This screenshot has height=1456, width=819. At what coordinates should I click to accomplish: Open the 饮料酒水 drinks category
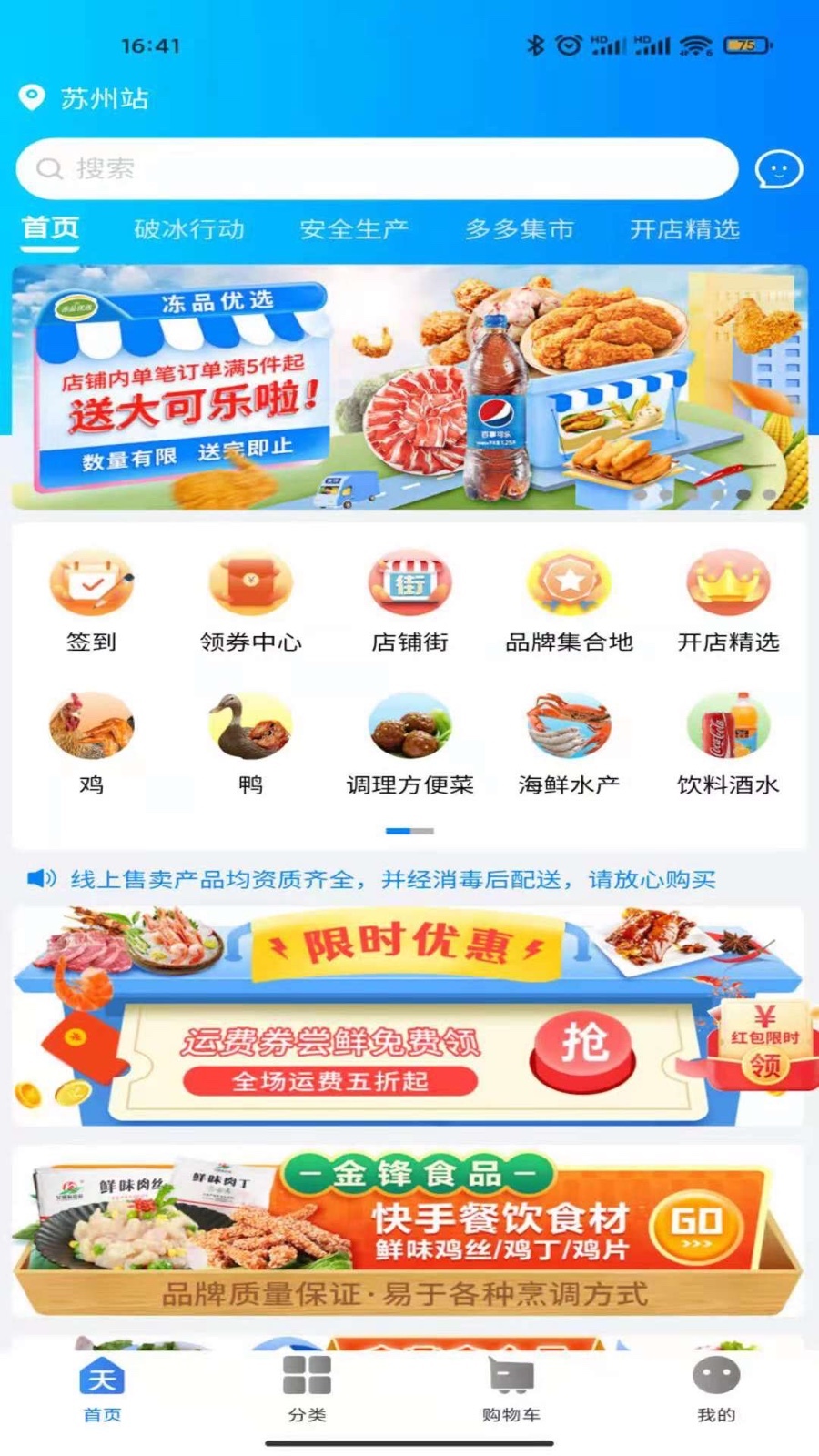tap(728, 743)
